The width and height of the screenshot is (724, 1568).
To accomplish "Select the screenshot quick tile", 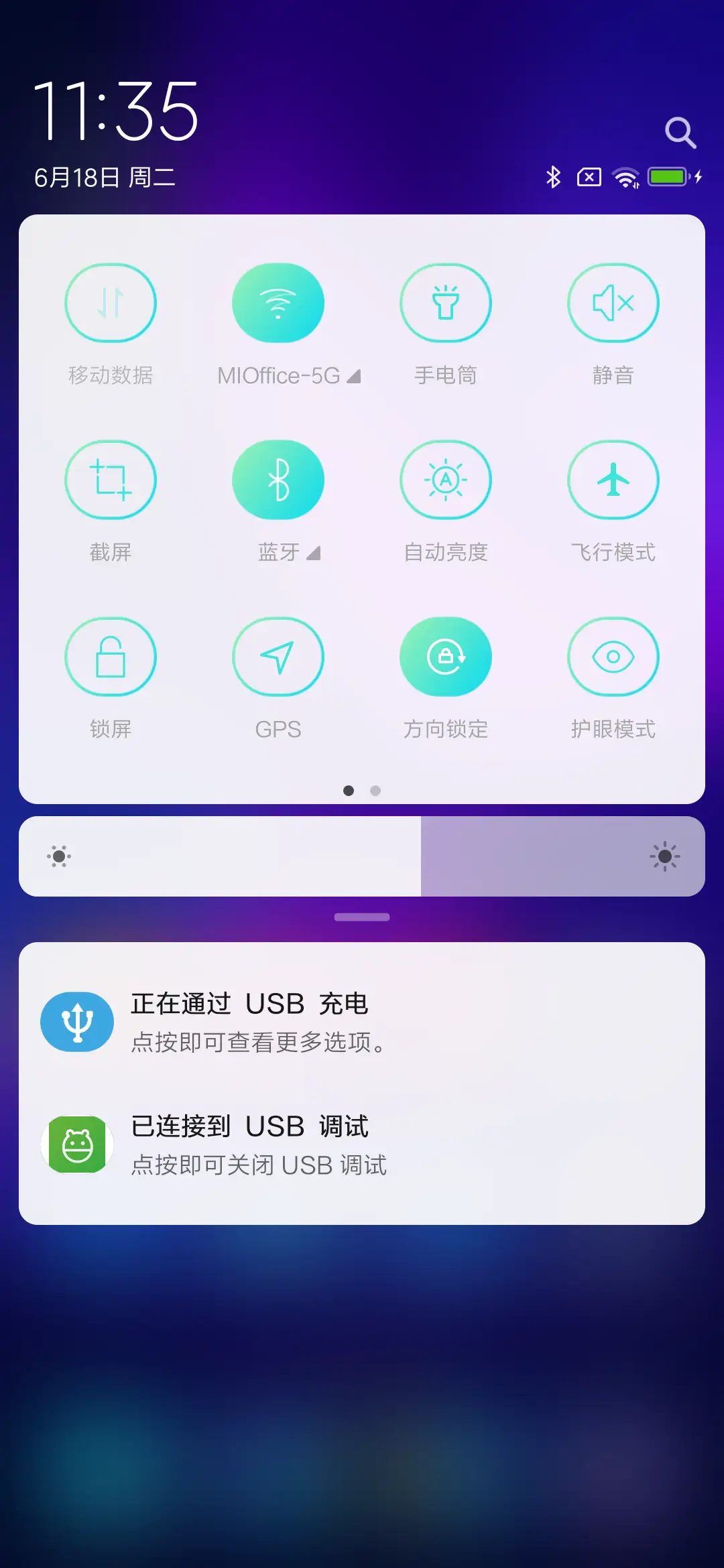I will point(111,480).
